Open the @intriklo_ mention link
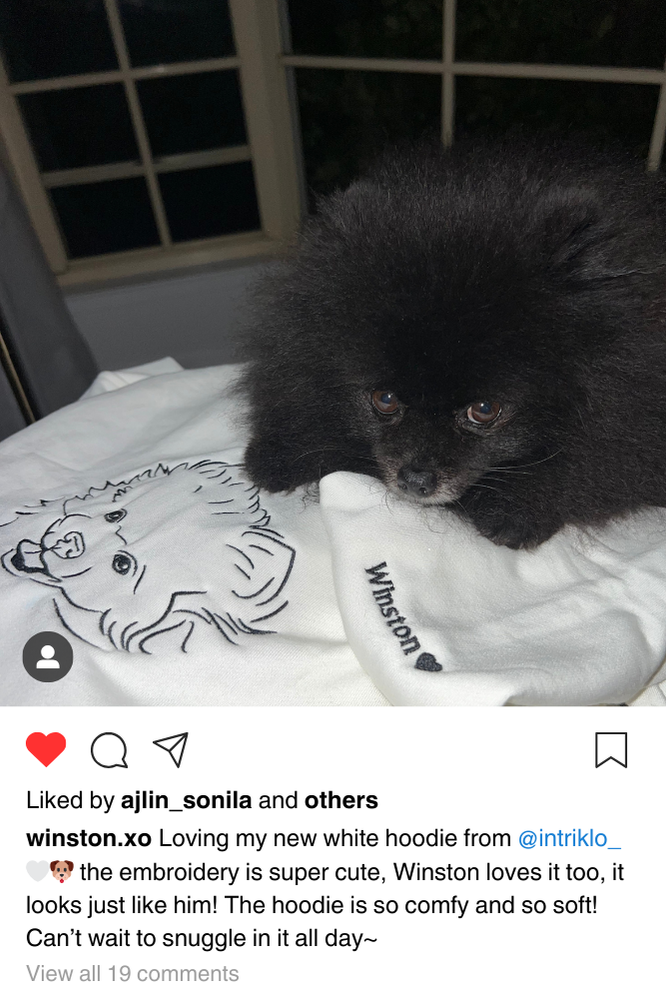The width and height of the screenshot is (666, 1000). [570, 838]
